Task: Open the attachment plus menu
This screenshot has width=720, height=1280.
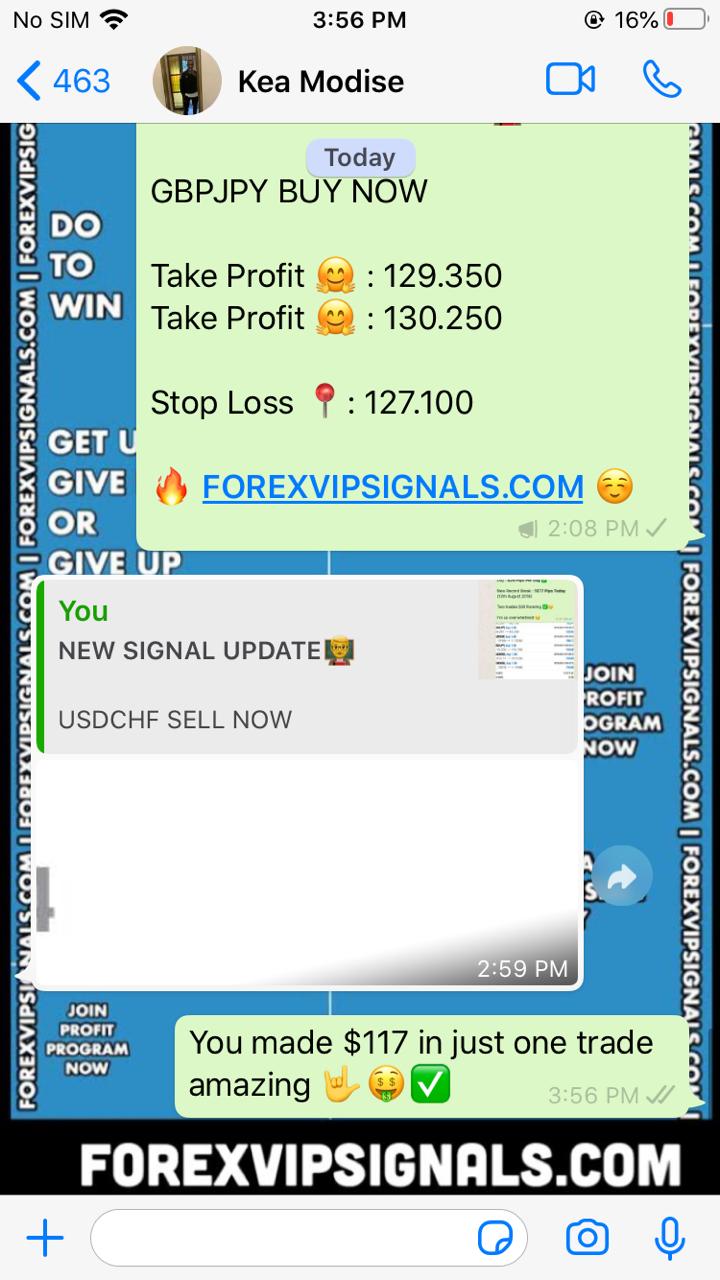Action: [x=44, y=1239]
